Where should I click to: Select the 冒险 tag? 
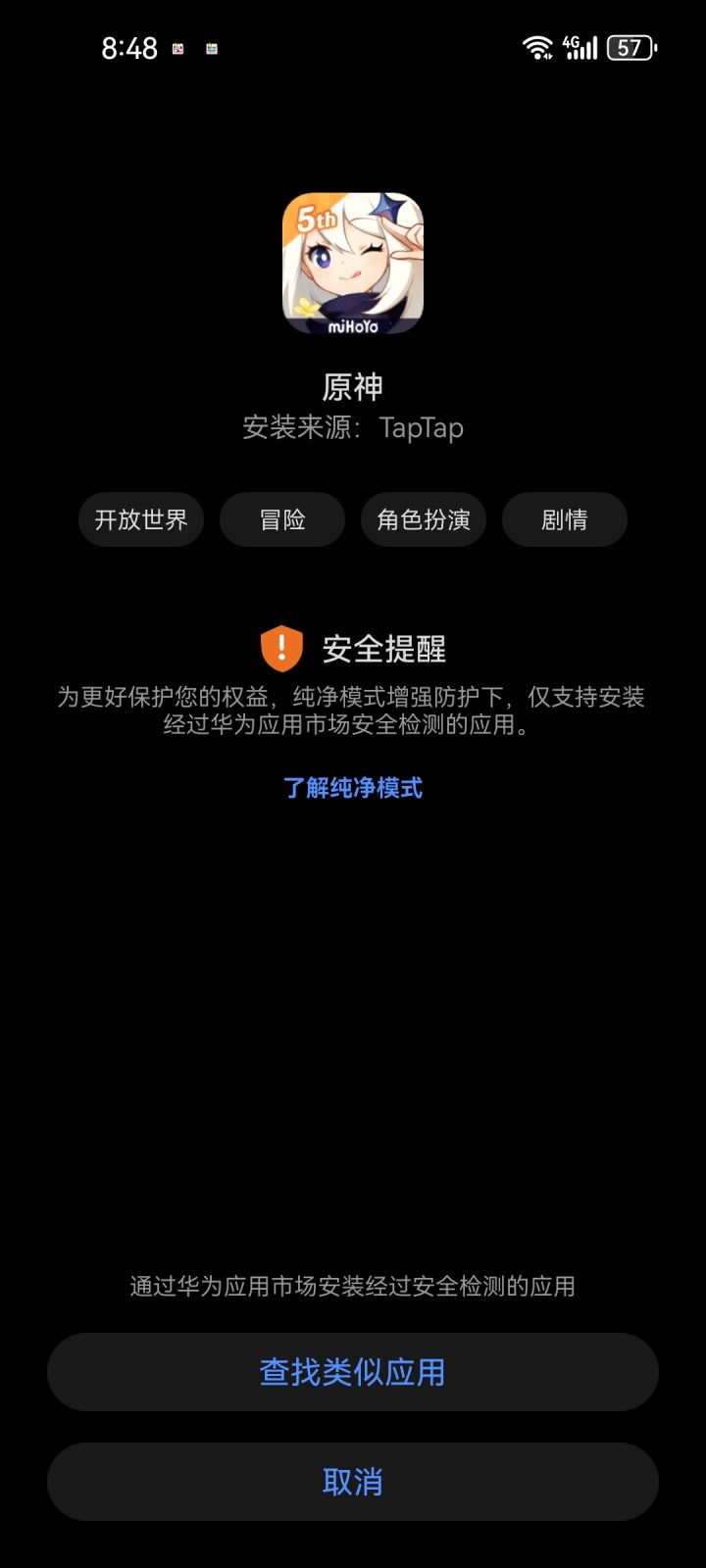point(281,519)
